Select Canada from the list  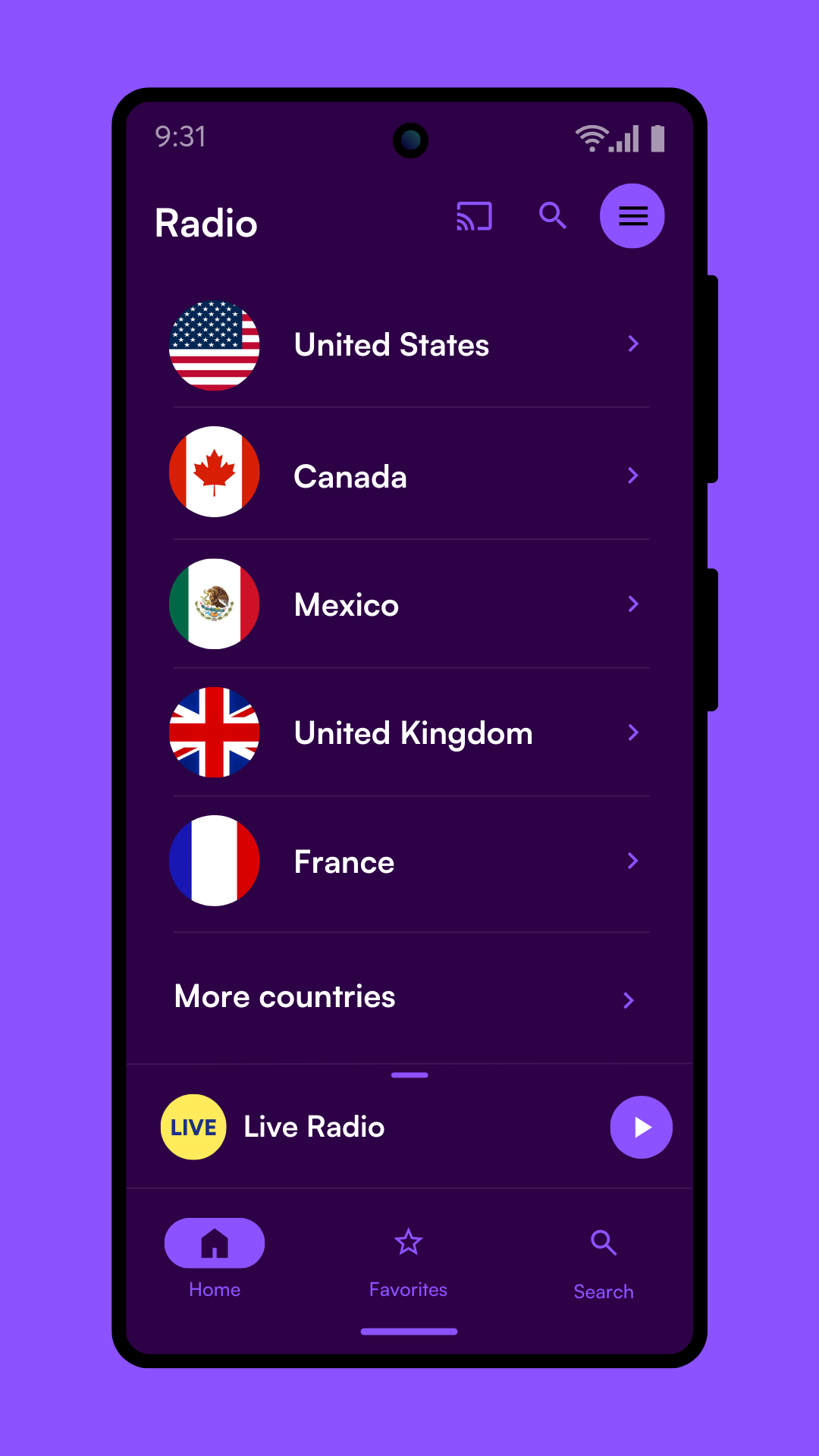tap(409, 475)
